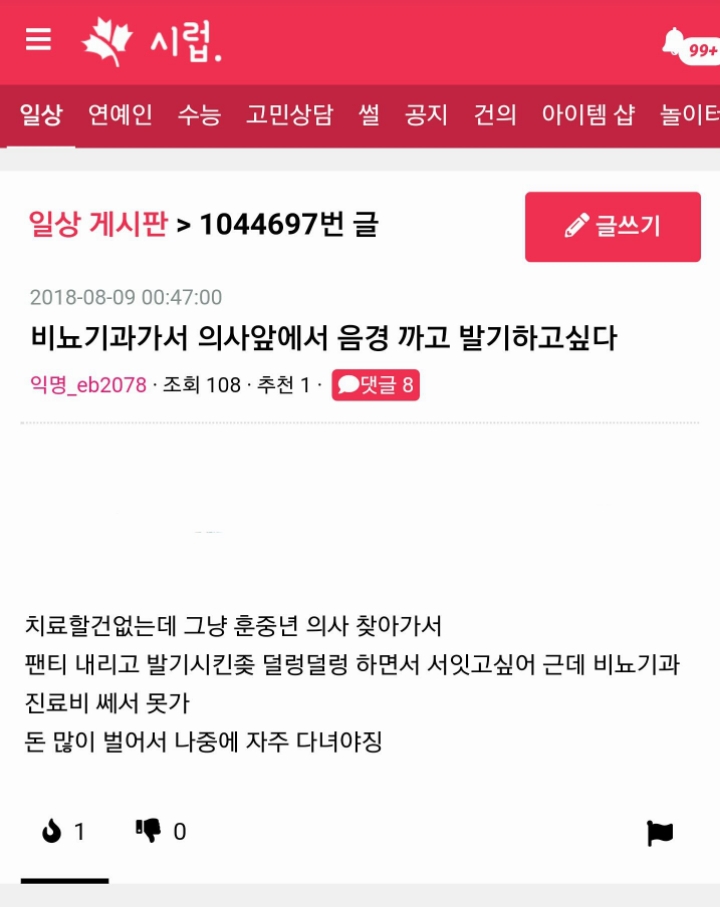Open the 아이템 샵 tab
720x907 pixels.
click(x=588, y=115)
